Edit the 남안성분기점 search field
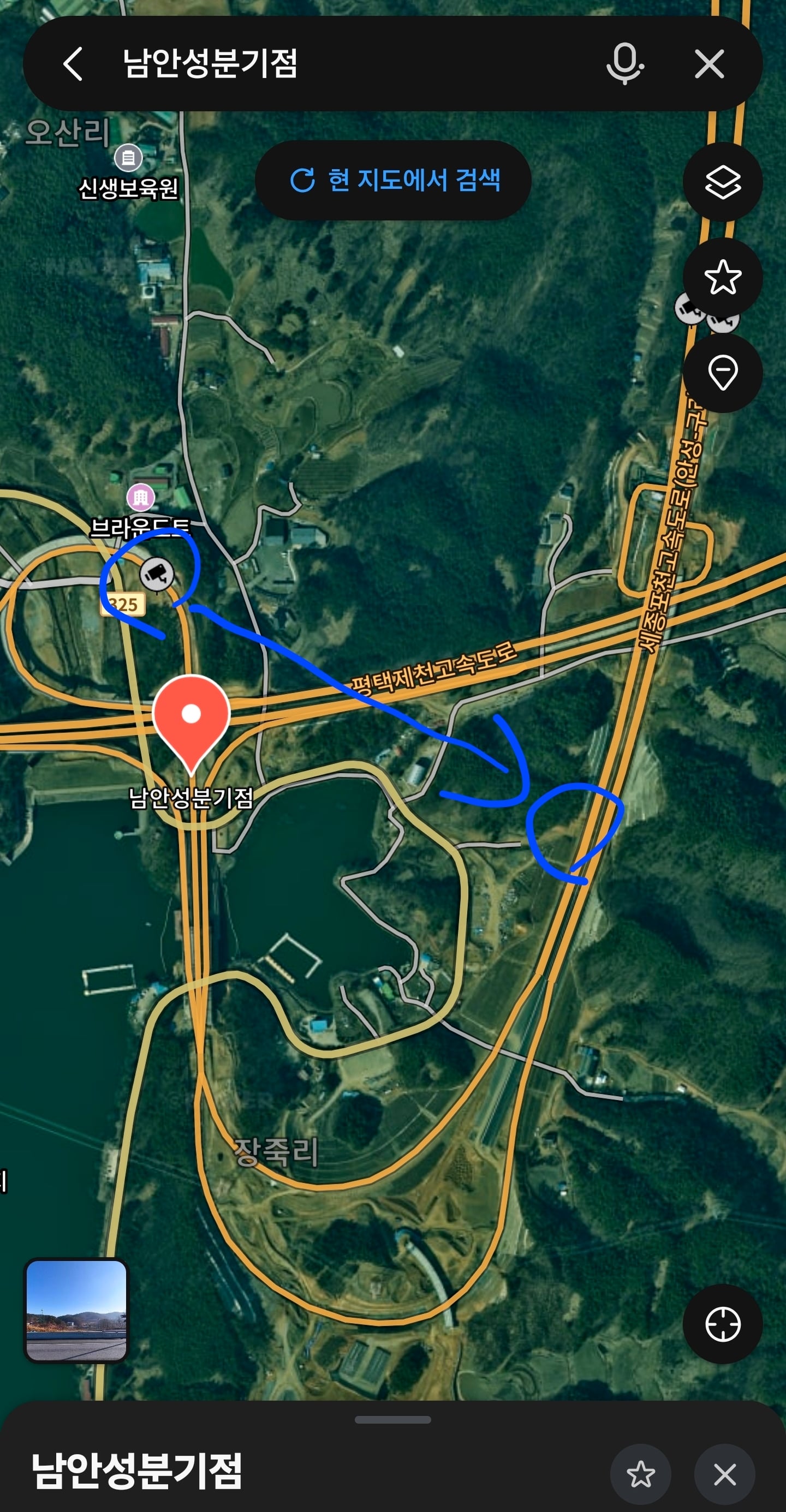This screenshot has width=786, height=1512. pyautogui.click(x=352, y=63)
